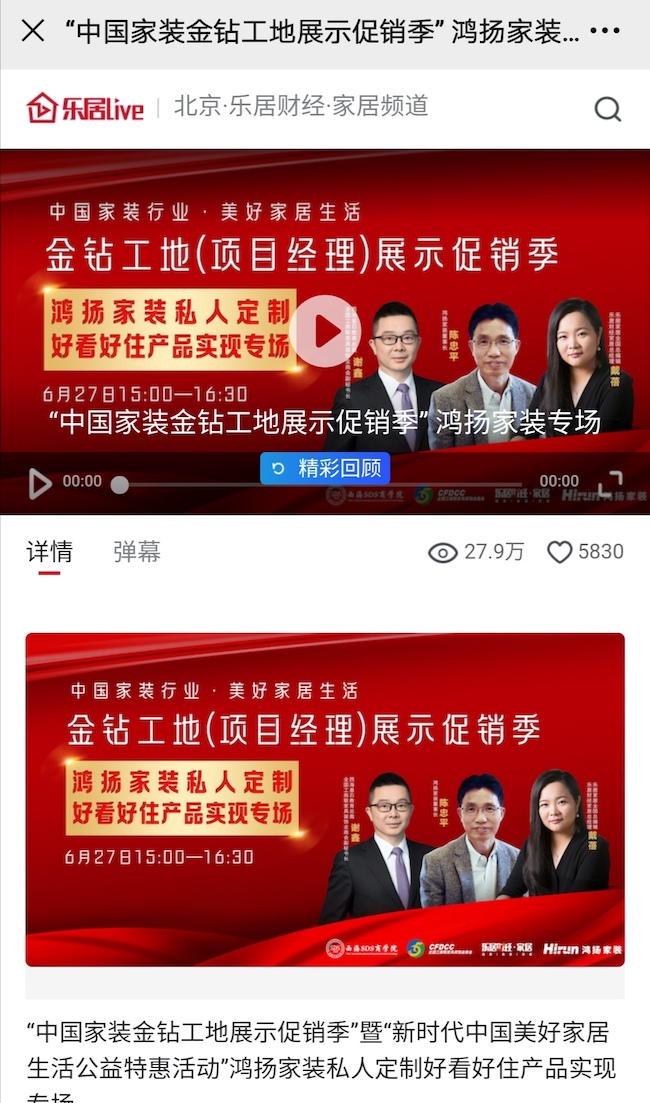Switch to the 弹幕 tab
The height and width of the screenshot is (1103, 650).
point(137,551)
